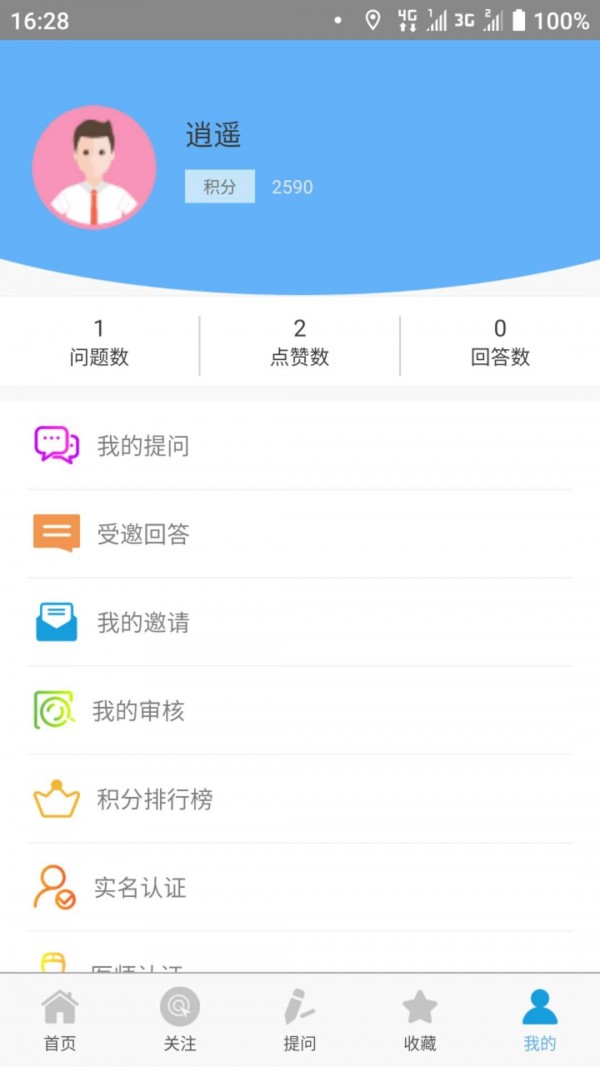Switch to the 收藏 tab
This screenshot has height=1067, width=600.
point(420,1020)
